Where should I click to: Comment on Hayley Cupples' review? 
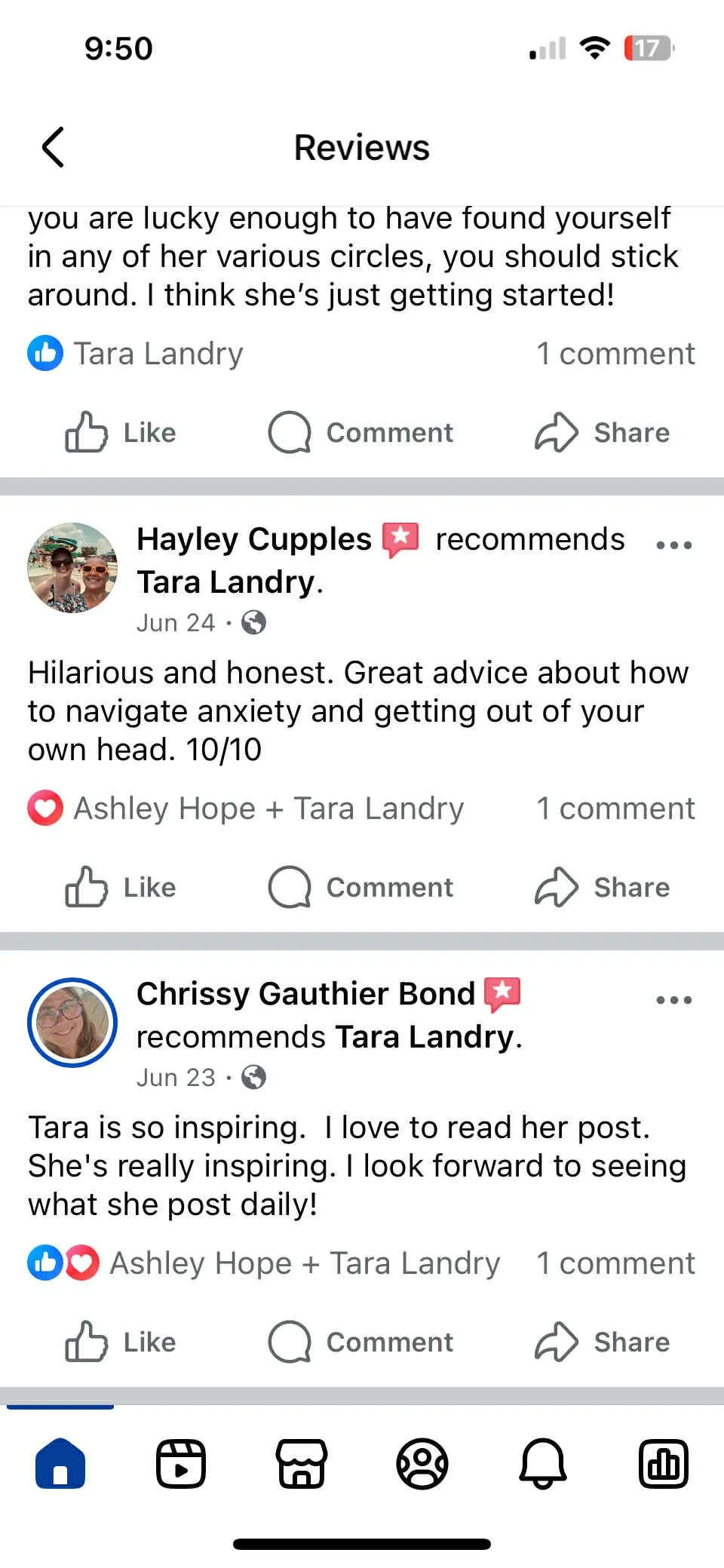(x=360, y=887)
